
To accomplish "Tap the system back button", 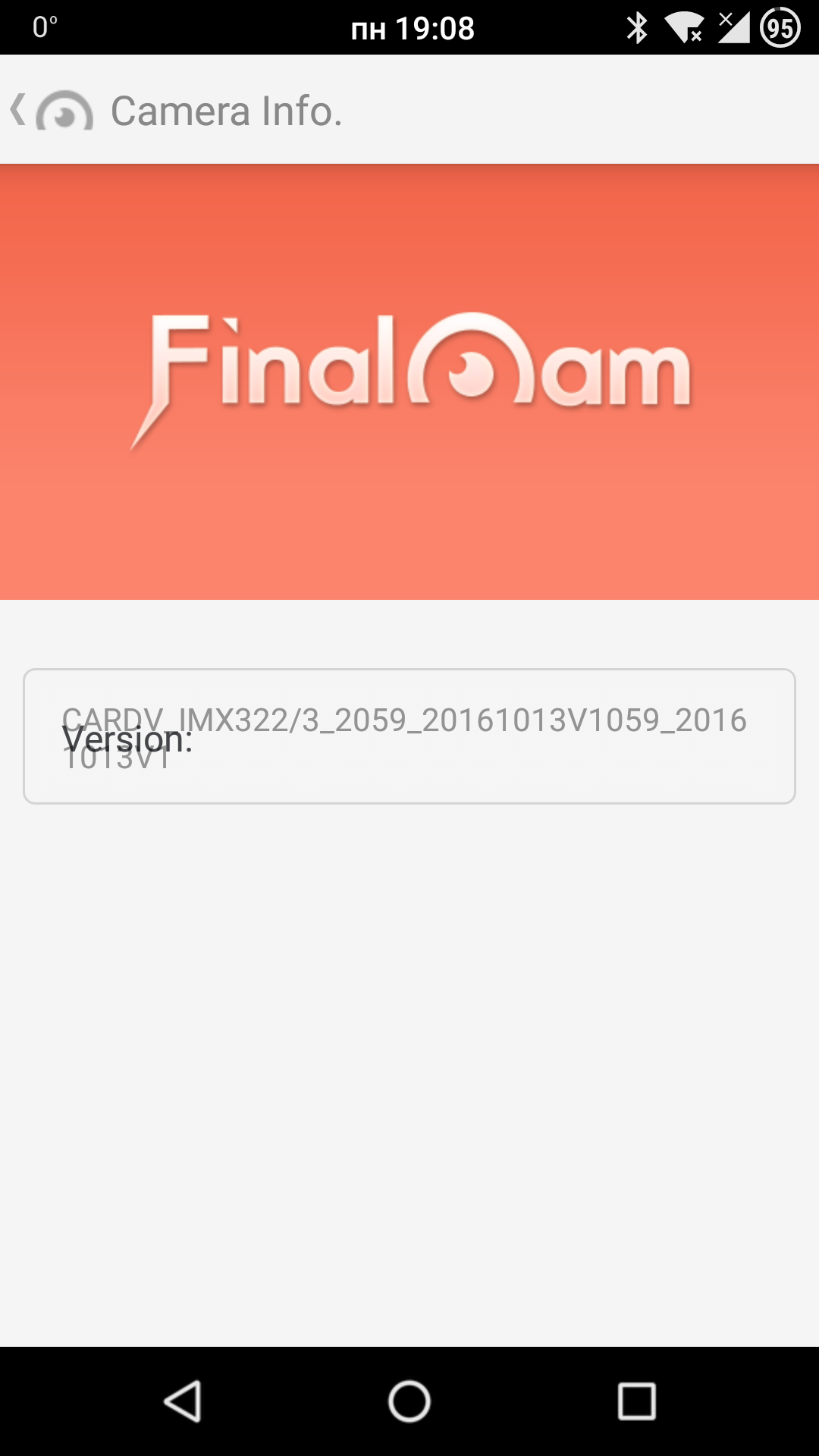I will click(183, 1401).
